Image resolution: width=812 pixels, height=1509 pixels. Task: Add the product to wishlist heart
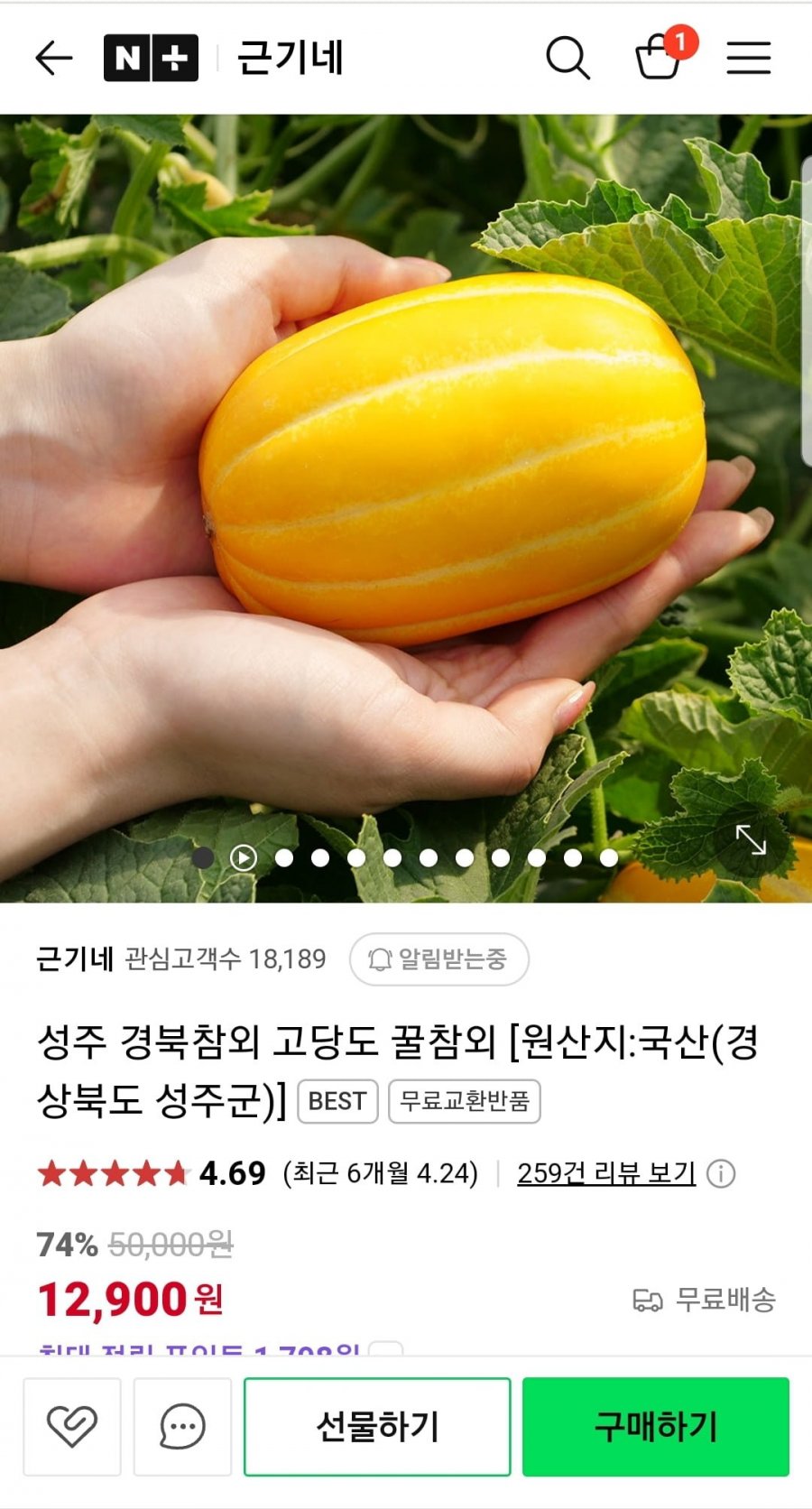click(x=72, y=1427)
